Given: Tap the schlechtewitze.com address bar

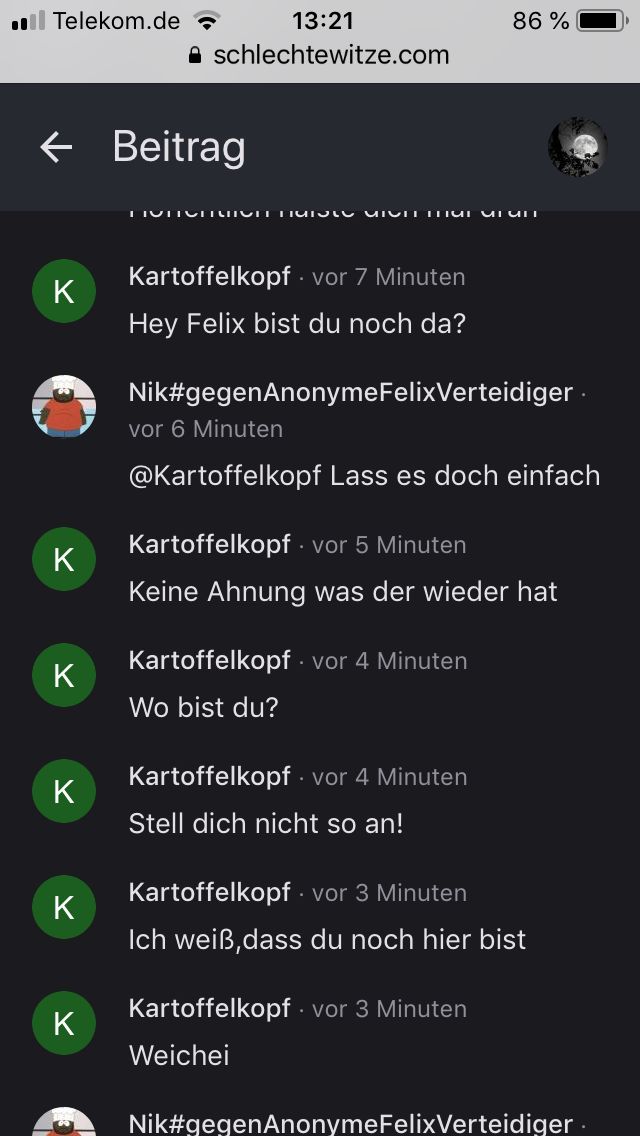Looking at the screenshot, I should 320,55.
